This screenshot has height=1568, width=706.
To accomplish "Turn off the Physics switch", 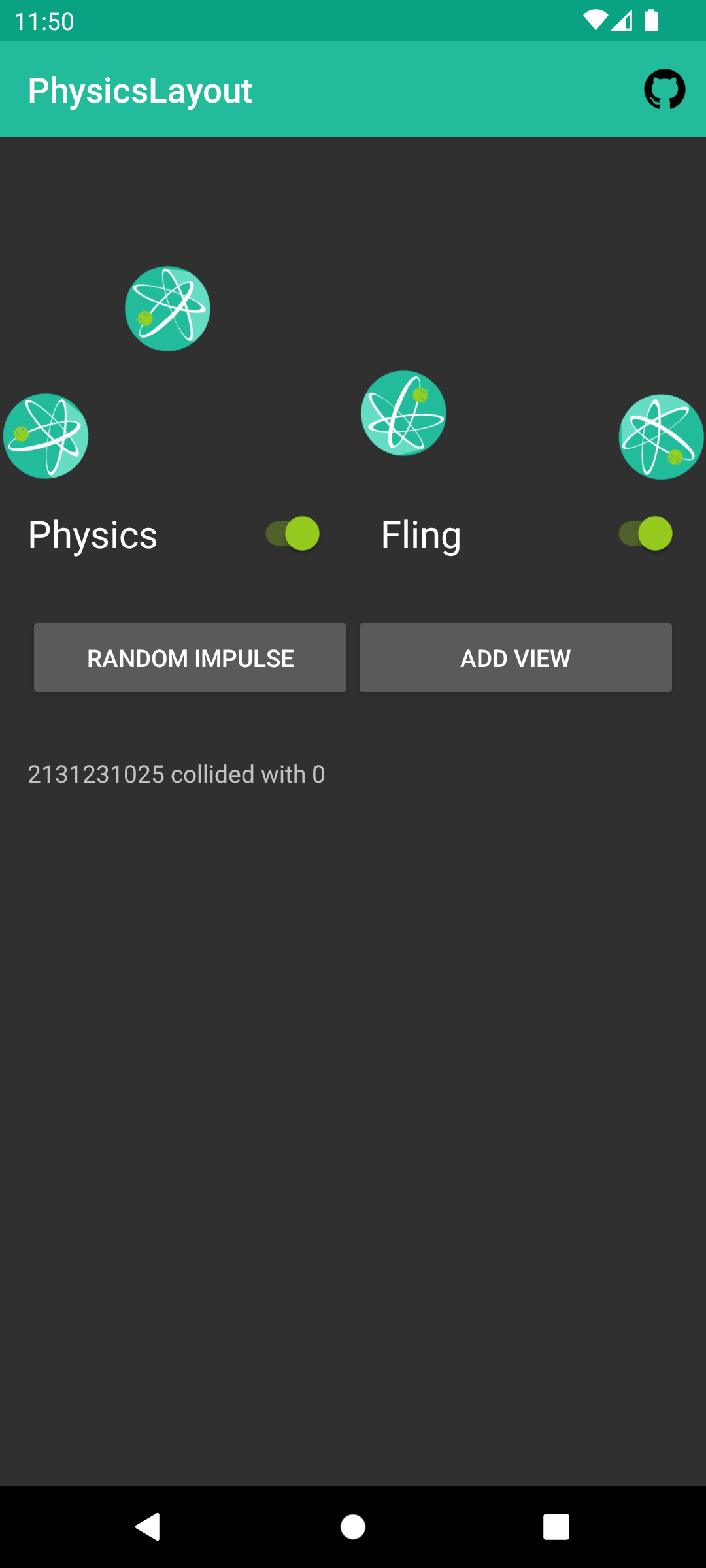I will click(293, 534).
